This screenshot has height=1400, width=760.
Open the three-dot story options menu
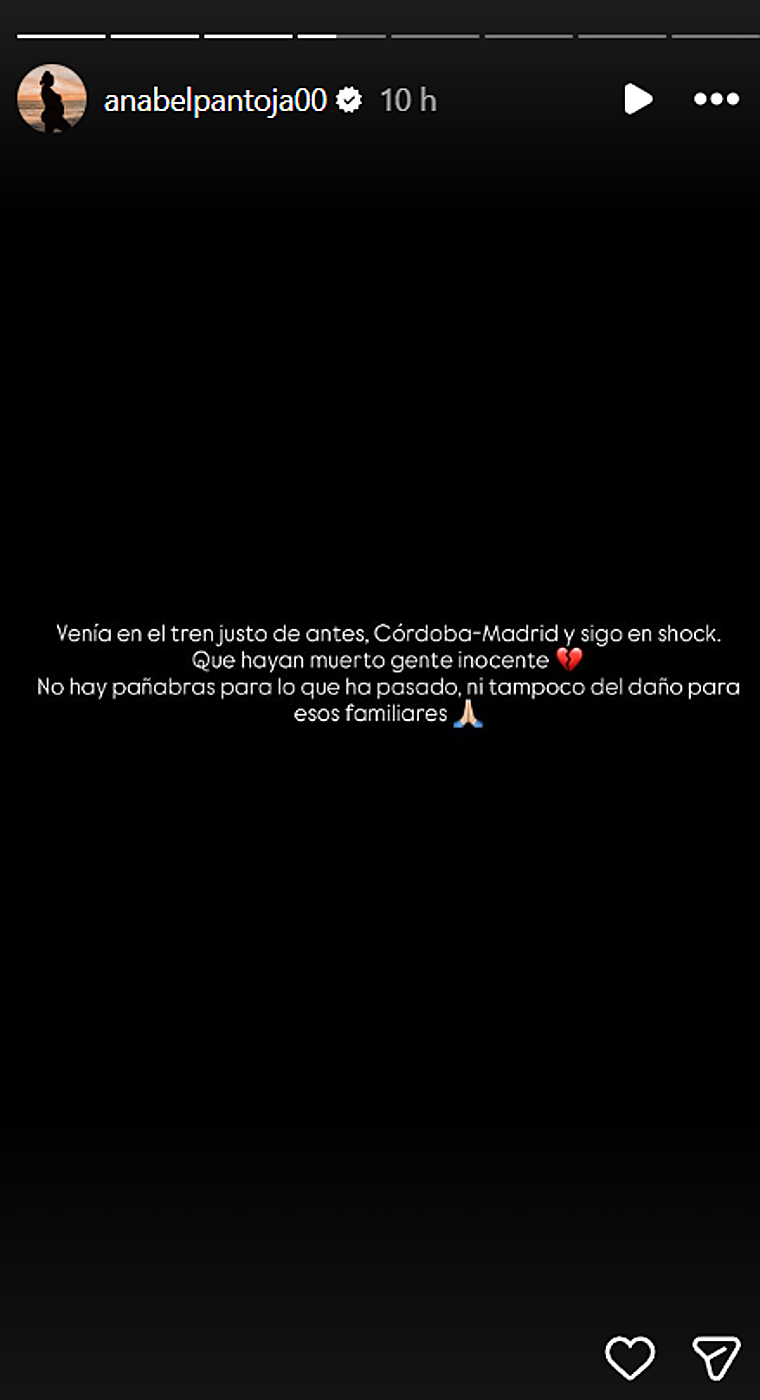coord(716,100)
